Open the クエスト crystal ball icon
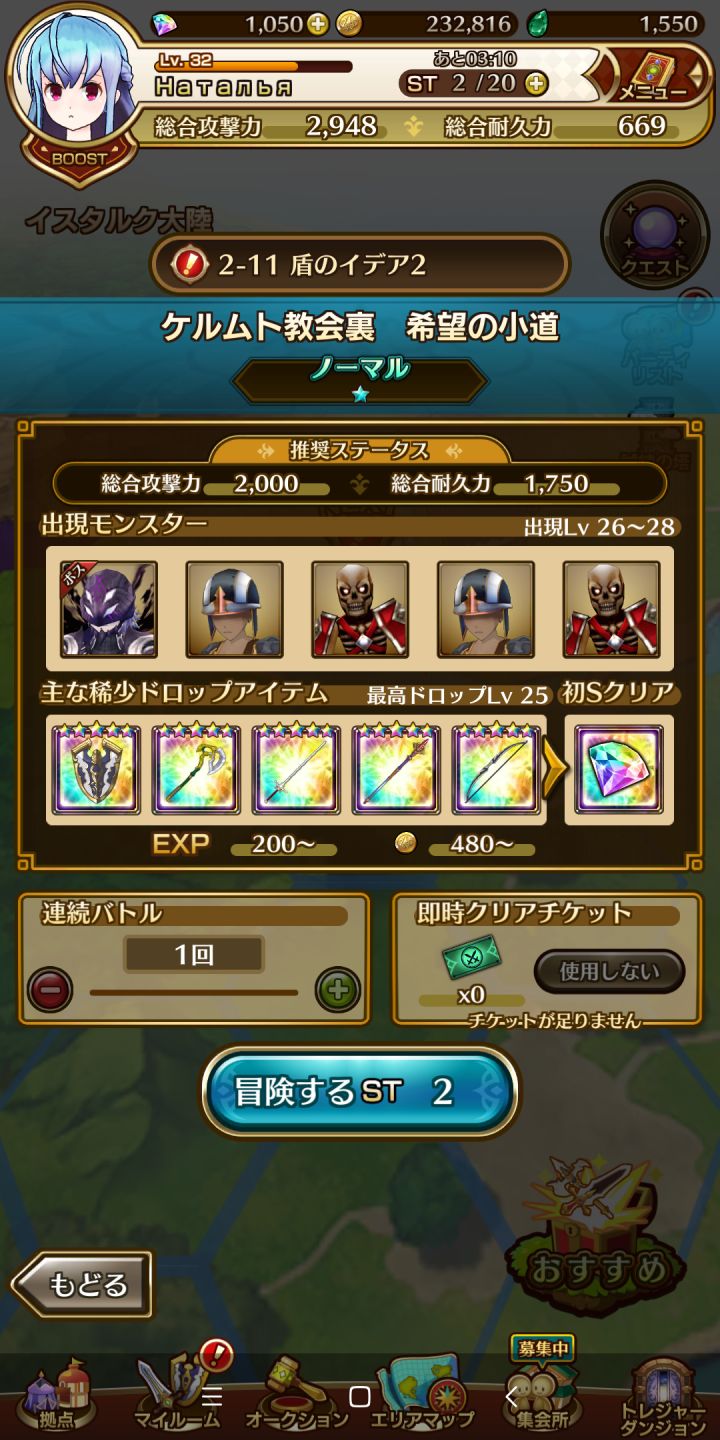The image size is (720, 1440). [x=655, y=230]
